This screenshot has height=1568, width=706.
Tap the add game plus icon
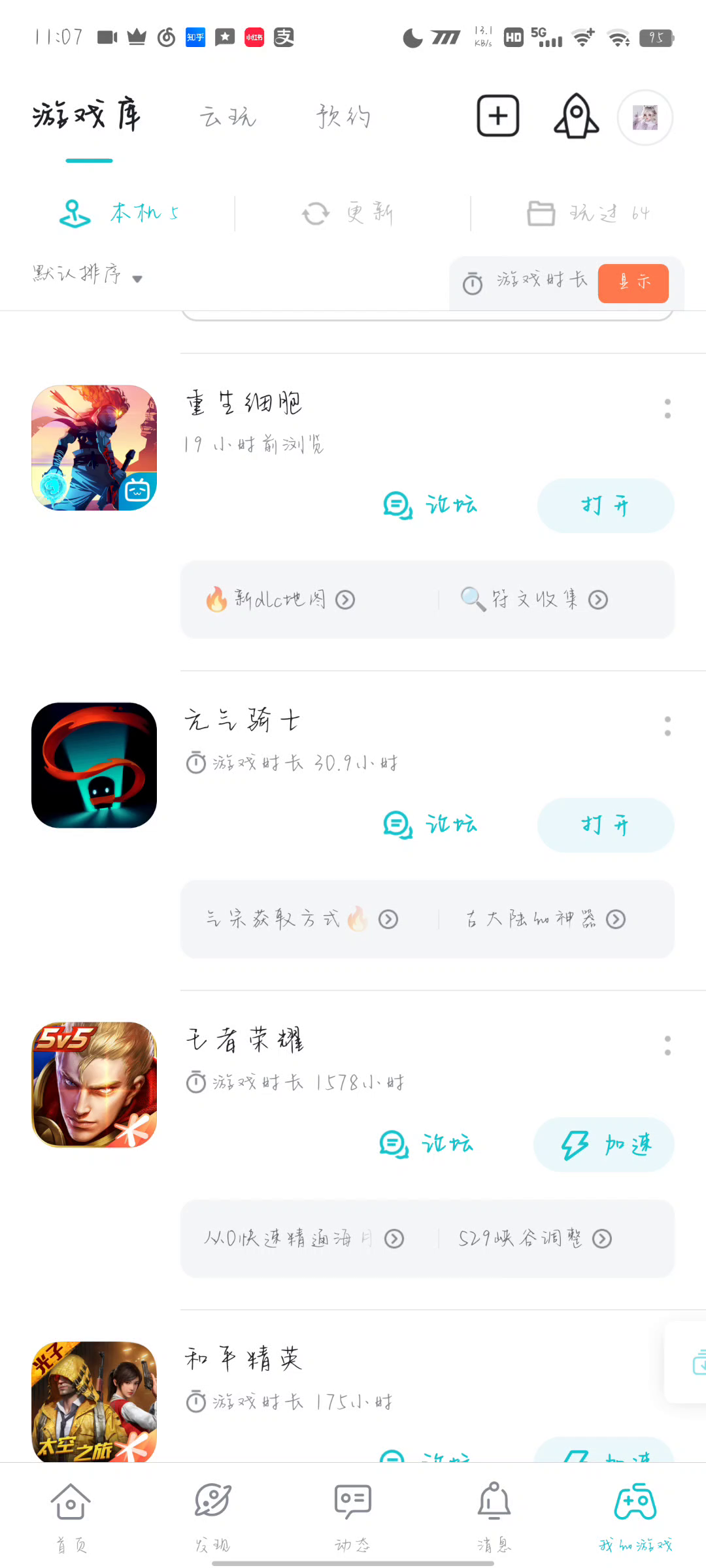pyautogui.click(x=498, y=116)
